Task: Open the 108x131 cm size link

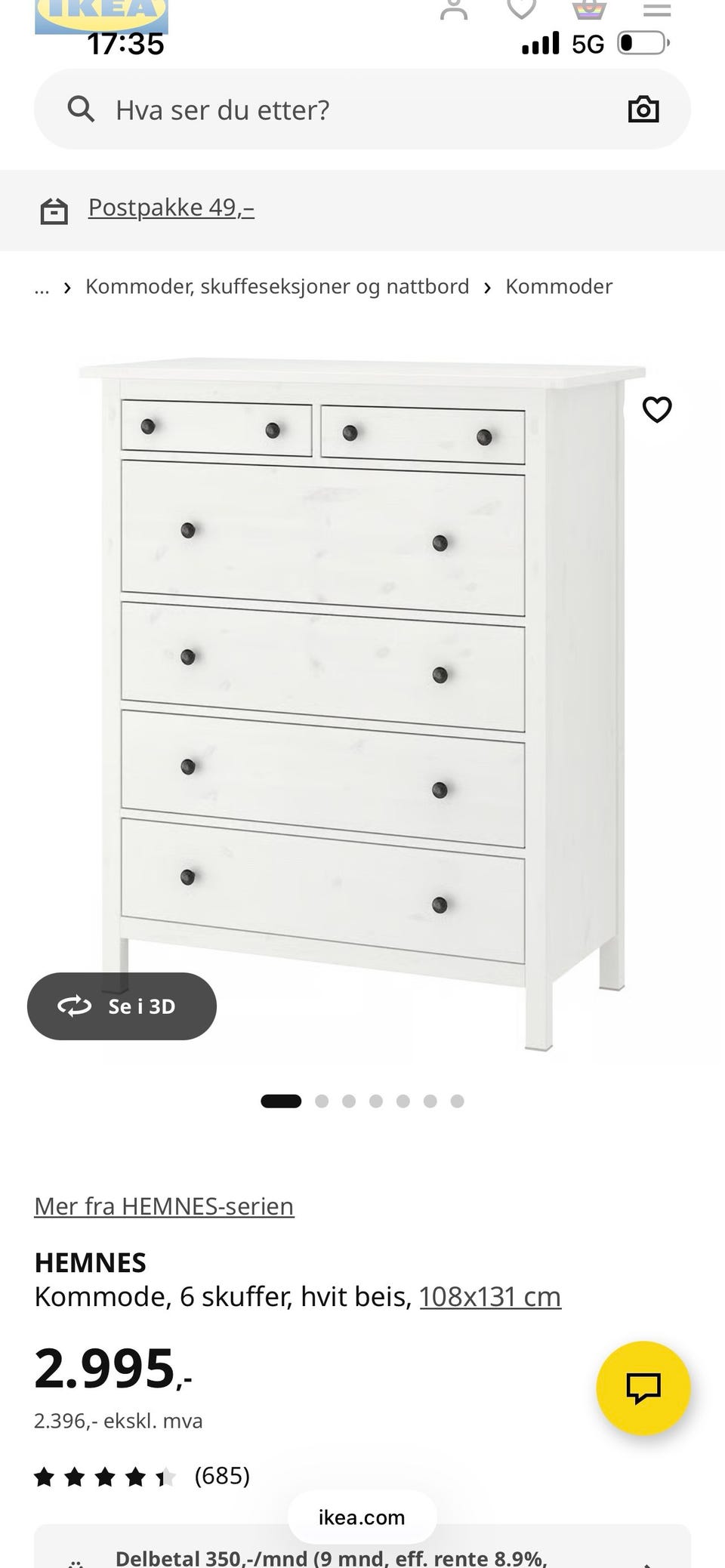Action: click(490, 1296)
